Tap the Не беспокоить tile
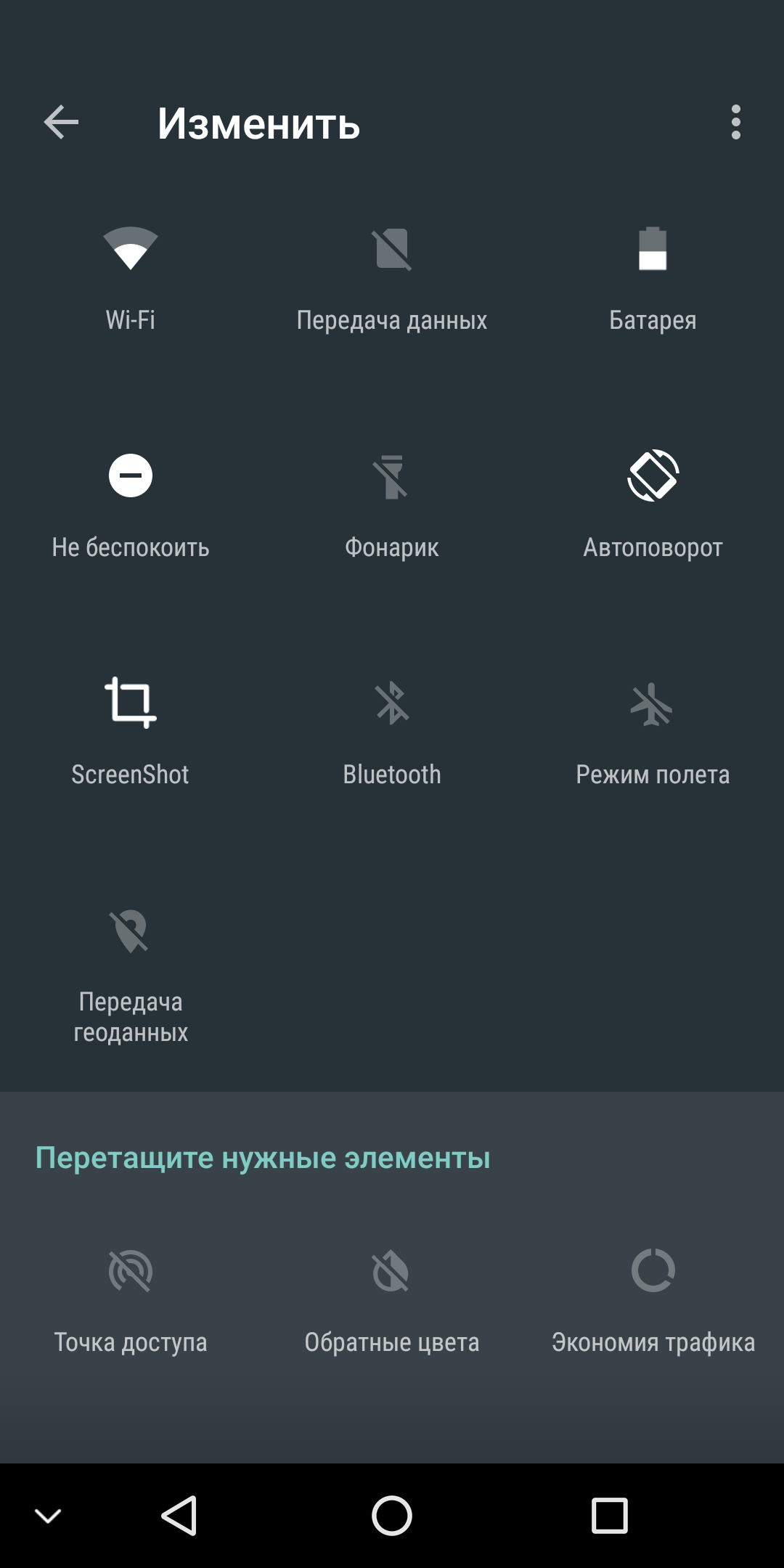 pyautogui.click(x=131, y=508)
